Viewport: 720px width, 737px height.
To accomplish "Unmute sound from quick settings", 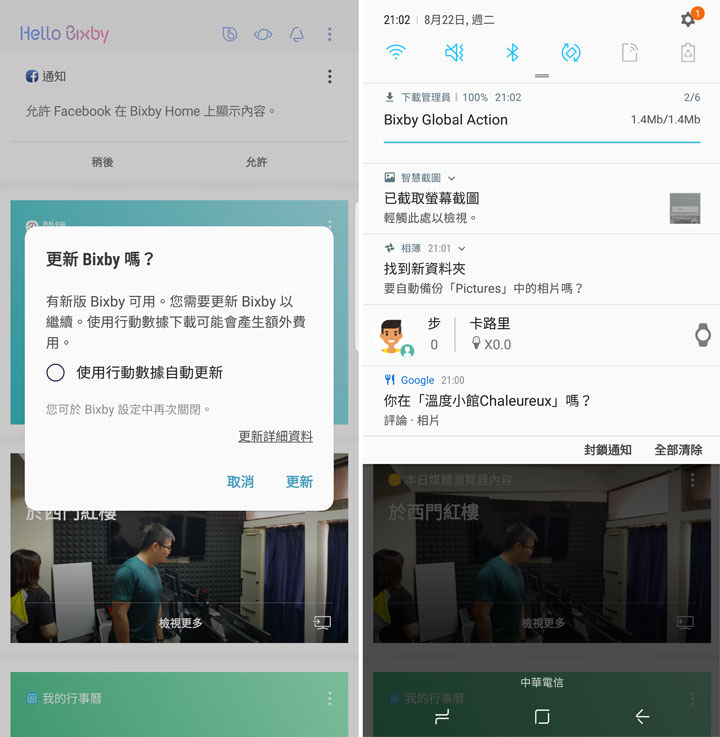I will [455, 54].
